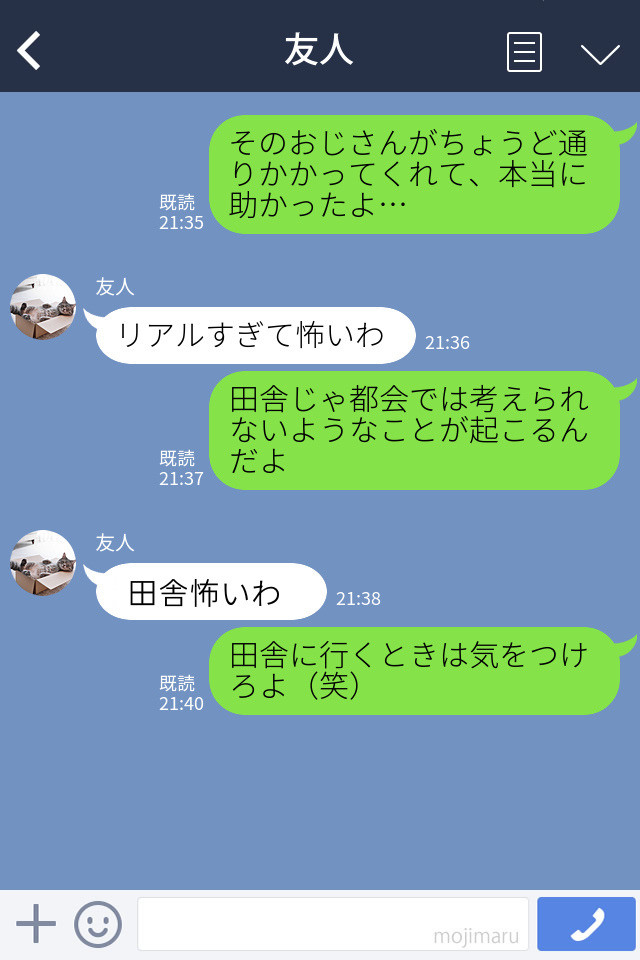View 友人's avatar by 田舎怖いわ

43,564
